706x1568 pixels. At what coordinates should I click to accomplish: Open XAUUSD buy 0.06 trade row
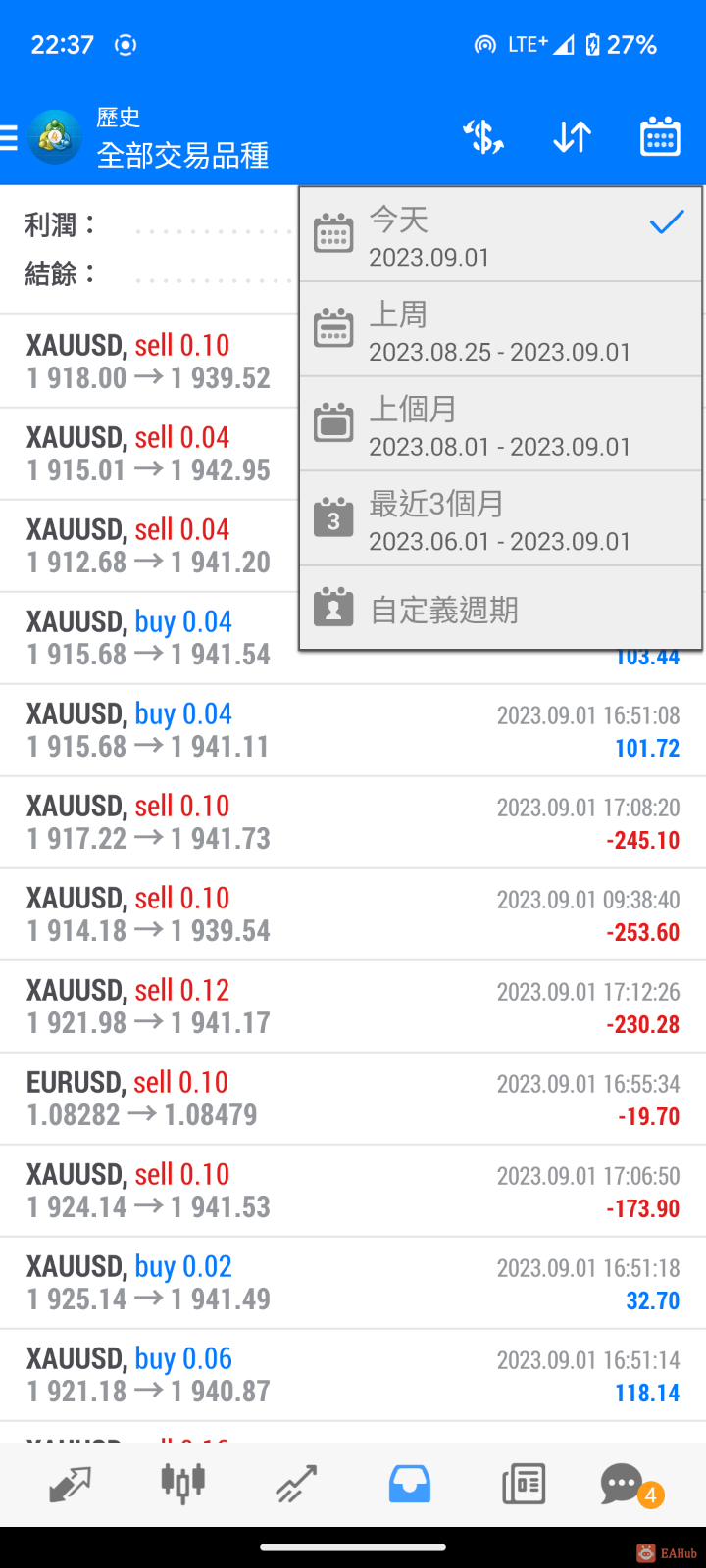click(353, 1375)
